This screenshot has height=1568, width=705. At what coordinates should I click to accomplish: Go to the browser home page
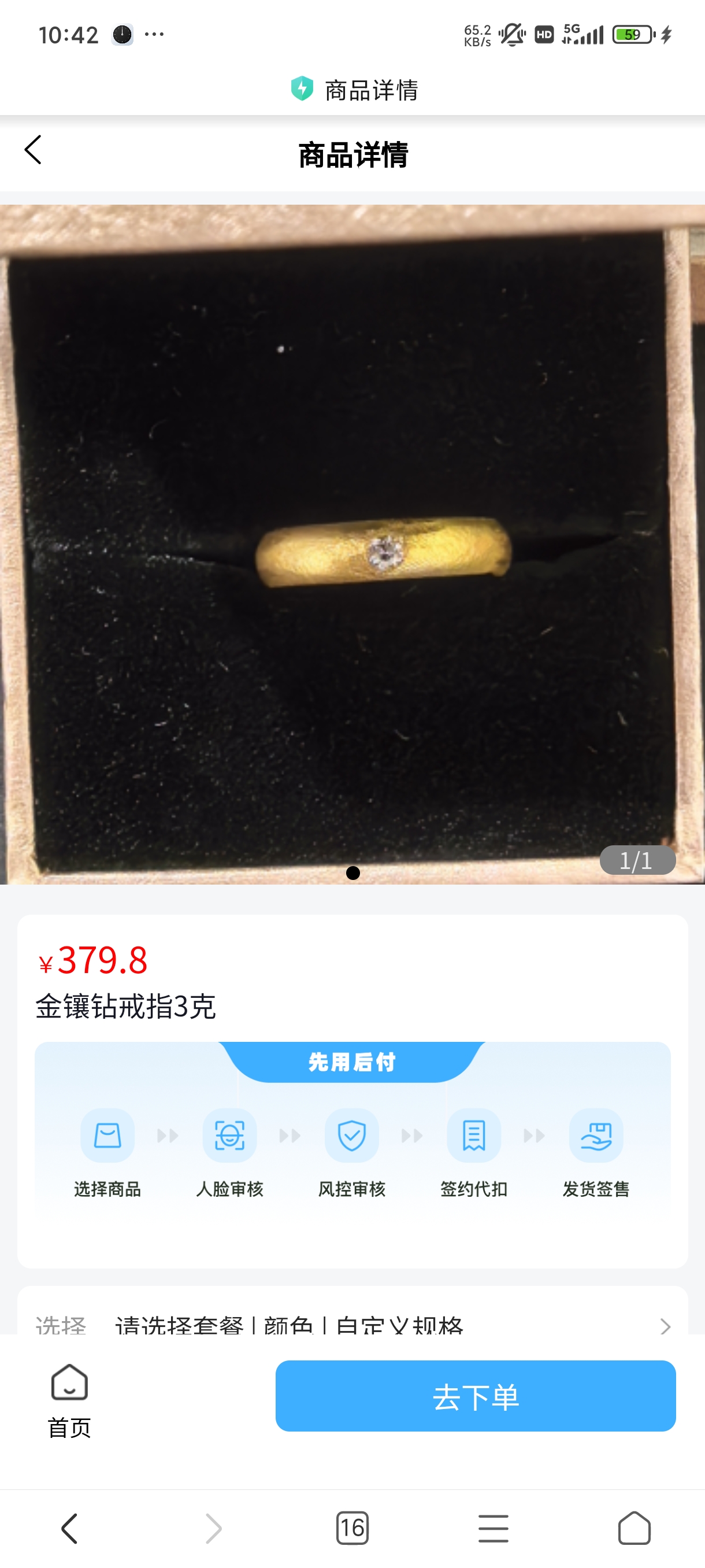coord(634,1528)
